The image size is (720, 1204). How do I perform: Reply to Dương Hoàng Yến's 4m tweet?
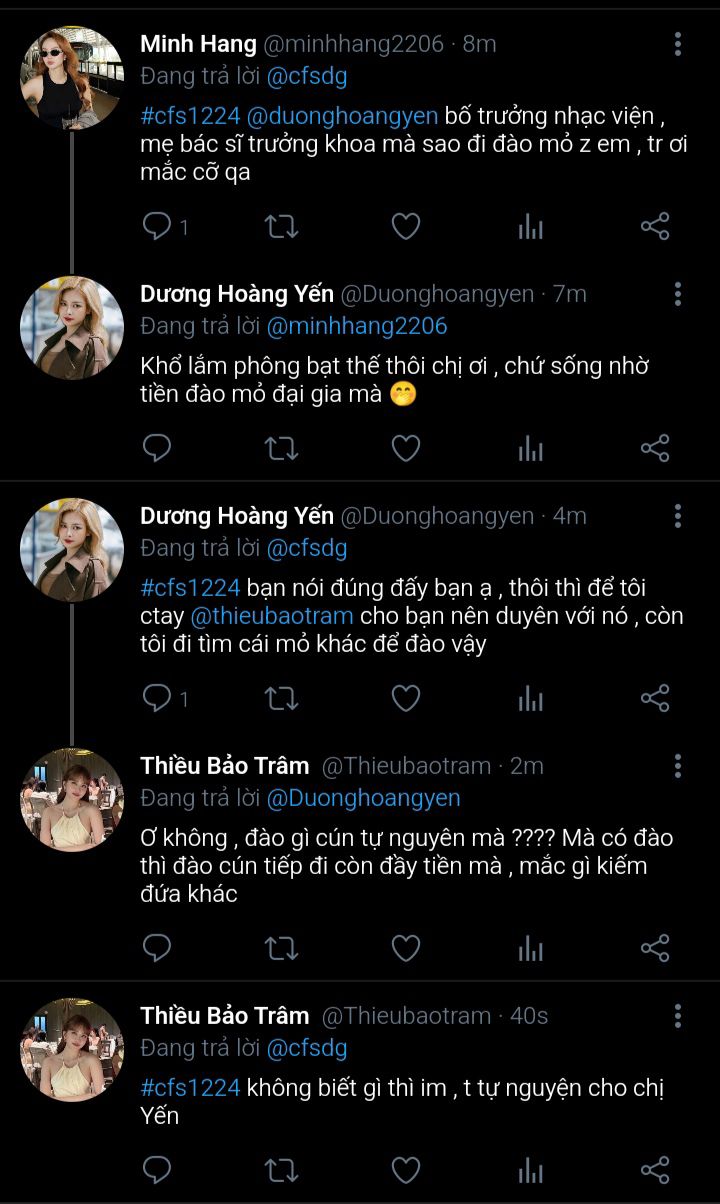tap(157, 698)
